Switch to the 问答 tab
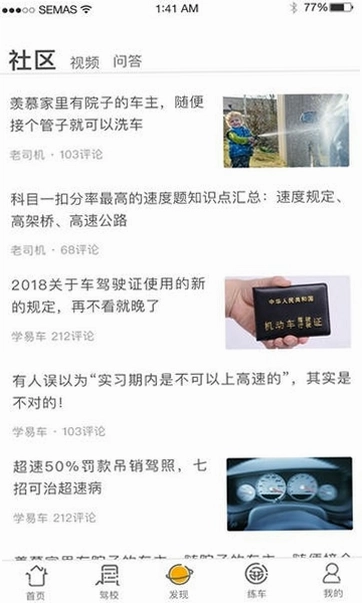The height and width of the screenshot is (603, 362). click(127, 61)
